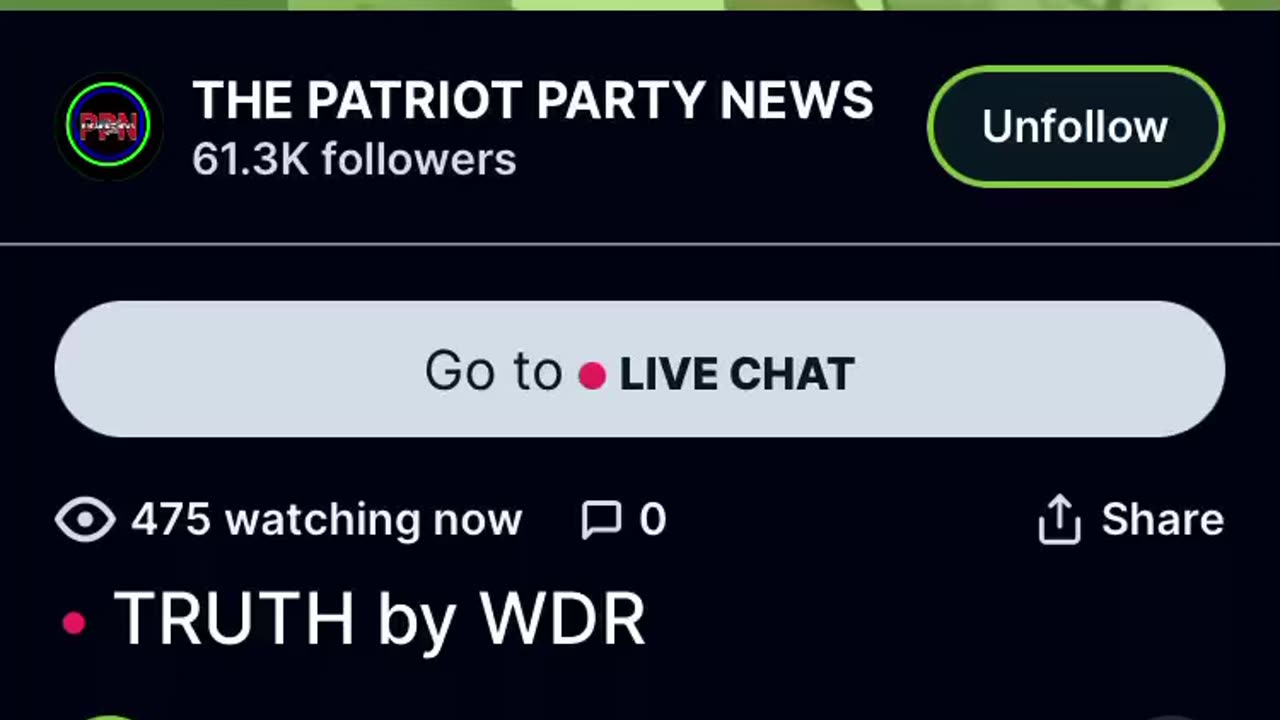Open the comments counter icon
The image size is (1280, 720).
coord(602,520)
